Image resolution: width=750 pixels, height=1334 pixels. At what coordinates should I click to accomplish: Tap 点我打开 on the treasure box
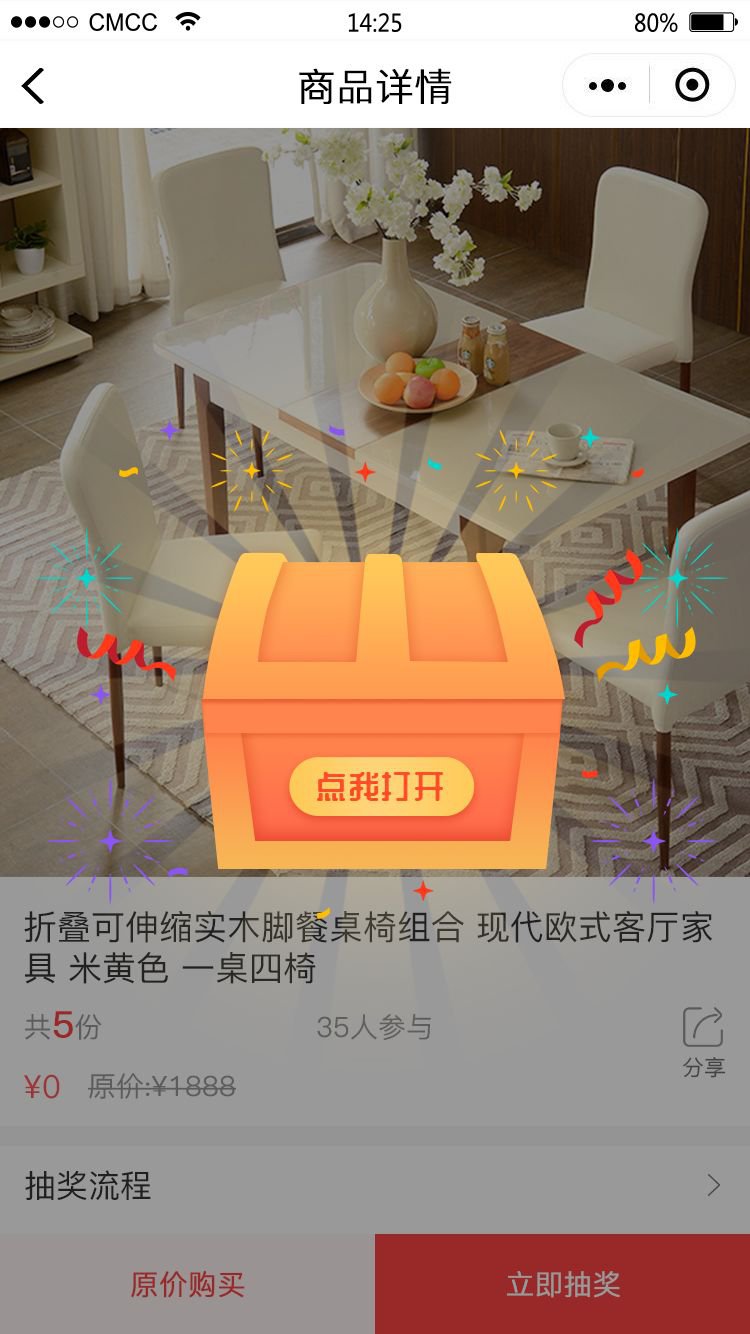coord(381,787)
